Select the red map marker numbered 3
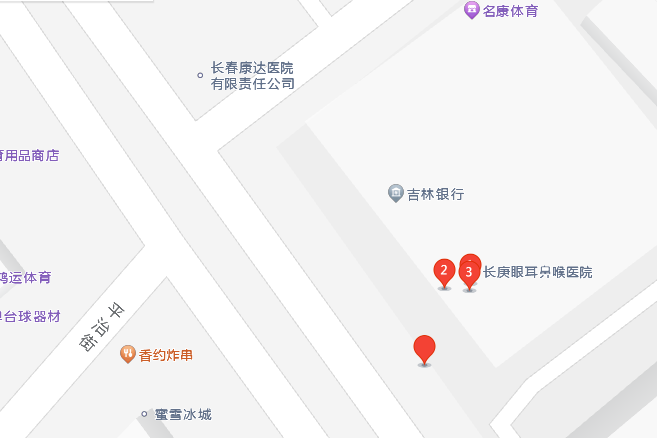This screenshot has width=657, height=438. pyautogui.click(x=469, y=270)
